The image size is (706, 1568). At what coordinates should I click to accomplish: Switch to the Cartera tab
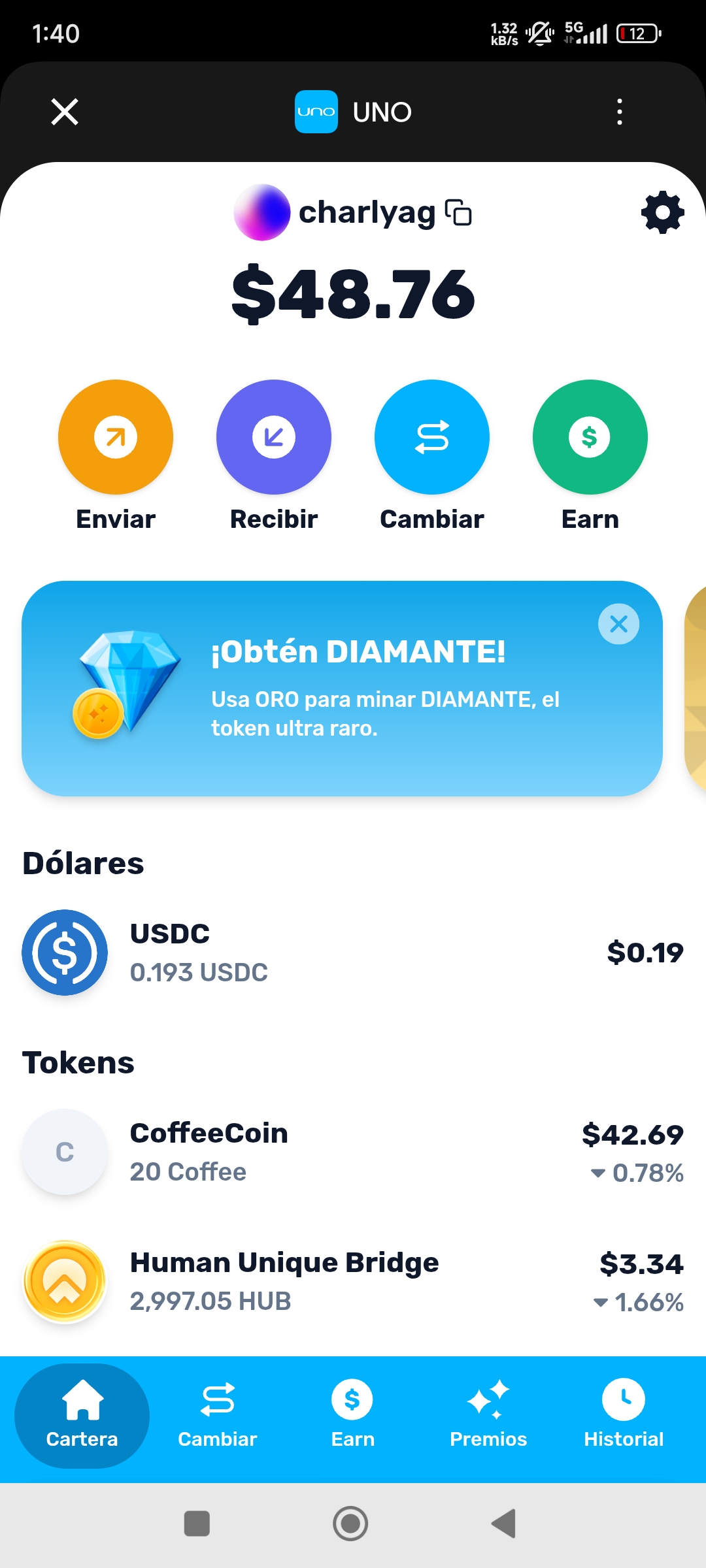[x=82, y=1416]
